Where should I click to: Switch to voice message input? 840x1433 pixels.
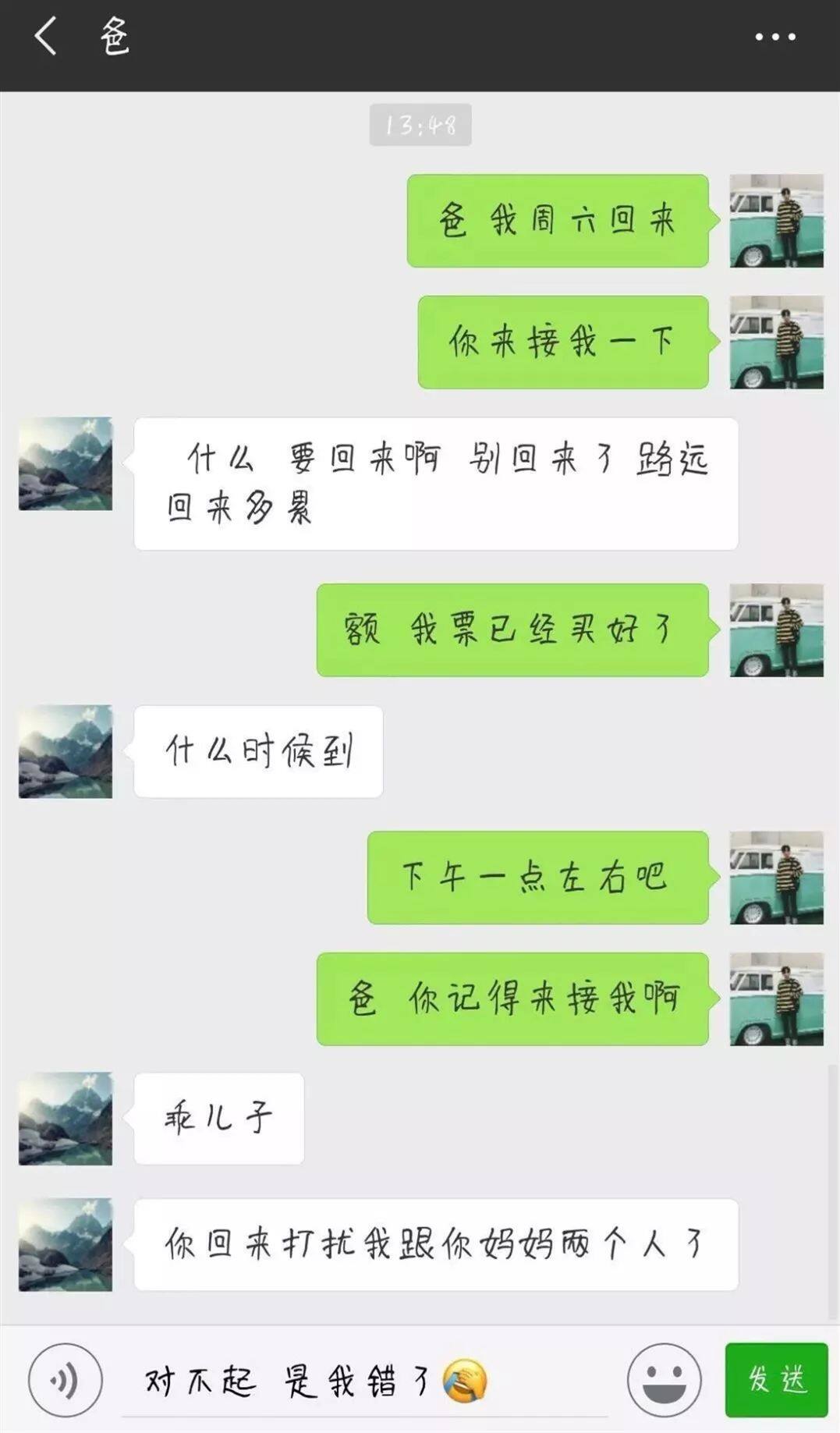coord(65,1380)
